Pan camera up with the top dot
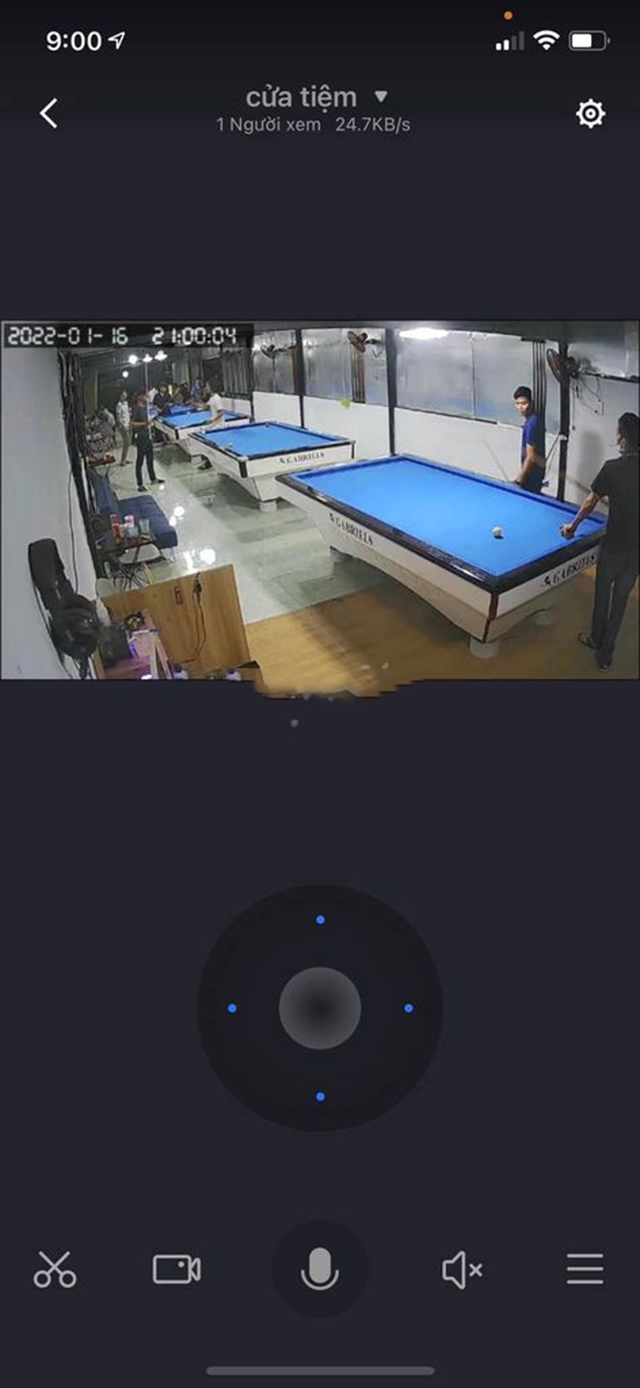 (x=320, y=919)
